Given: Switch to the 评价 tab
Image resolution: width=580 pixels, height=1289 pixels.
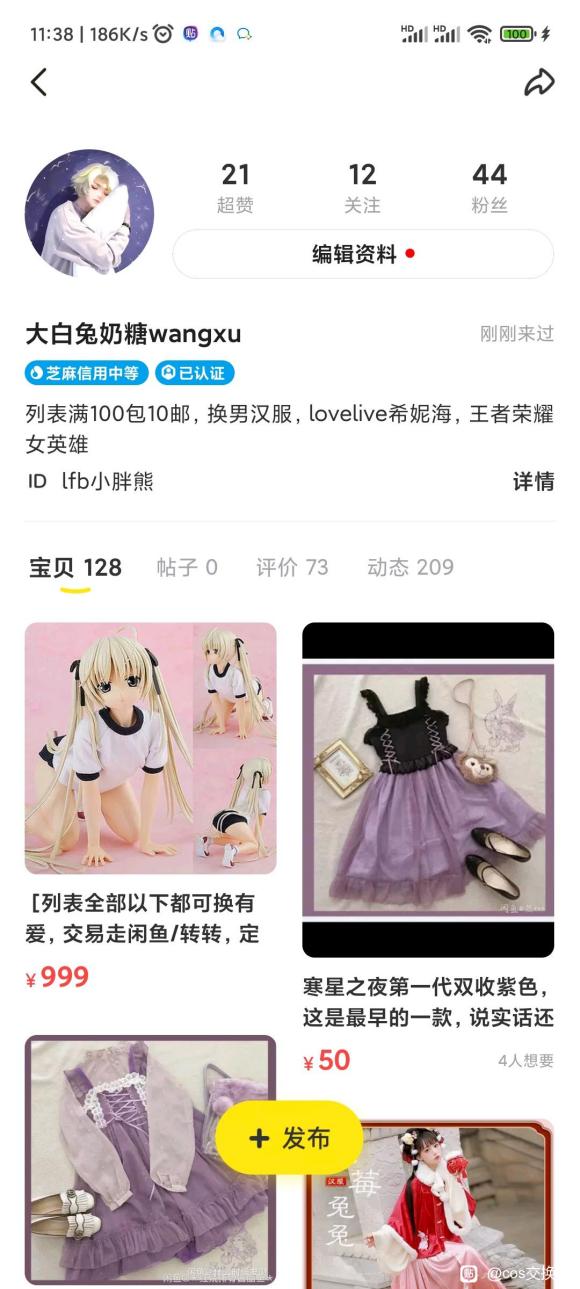Looking at the screenshot, I should tap(292, 567).
